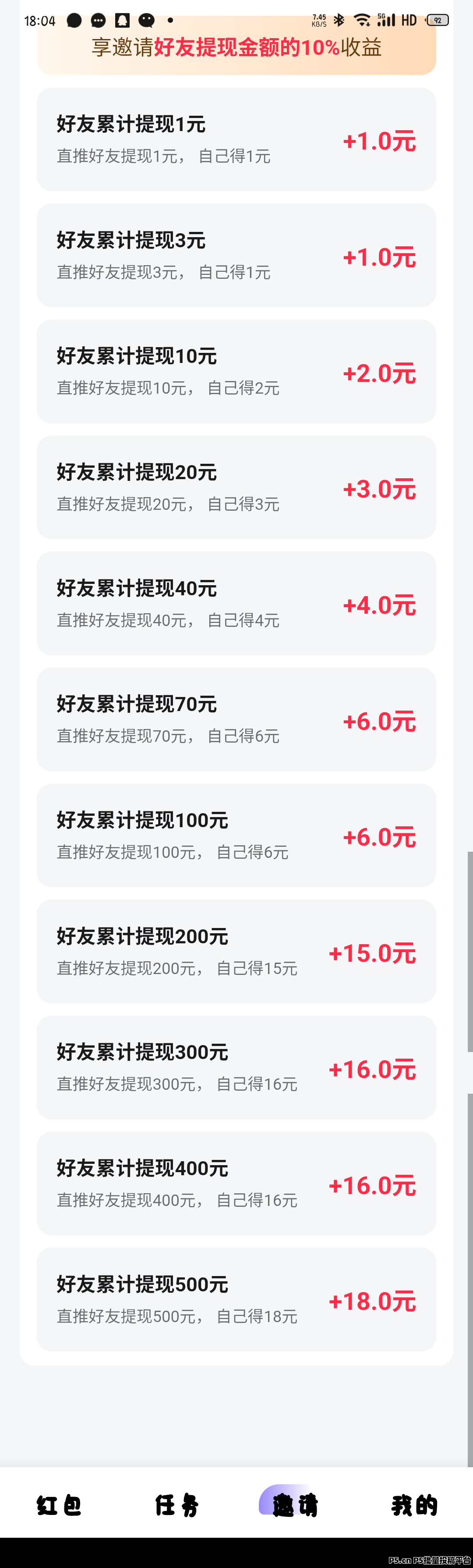Go to the 我的 tab

[414, 1505]
